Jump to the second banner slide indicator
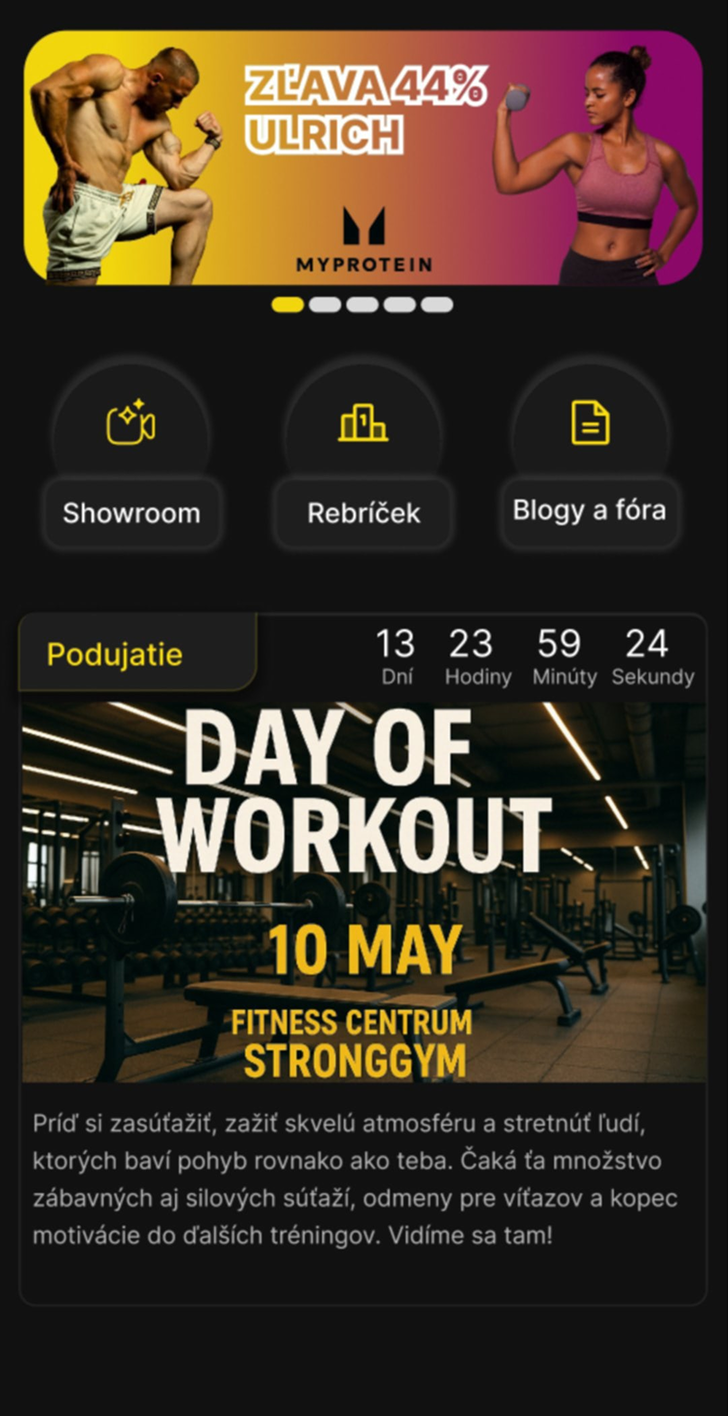 click(x=325, y=305)
